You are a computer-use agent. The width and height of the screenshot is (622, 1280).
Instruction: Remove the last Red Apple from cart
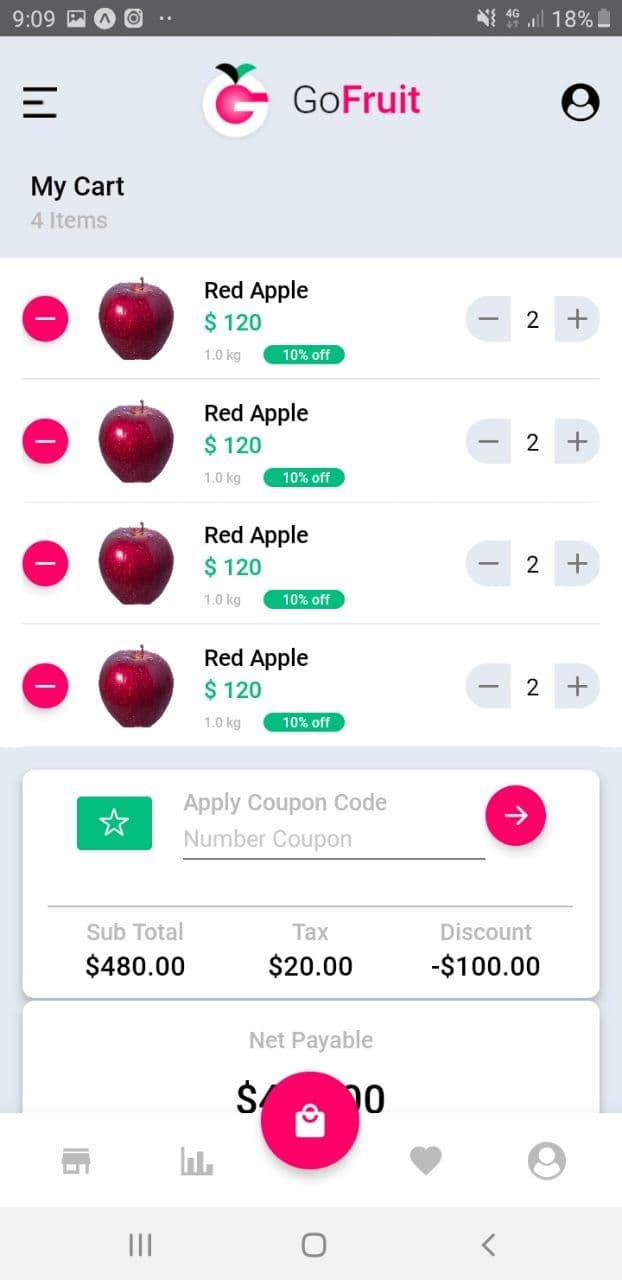point(45,687)
